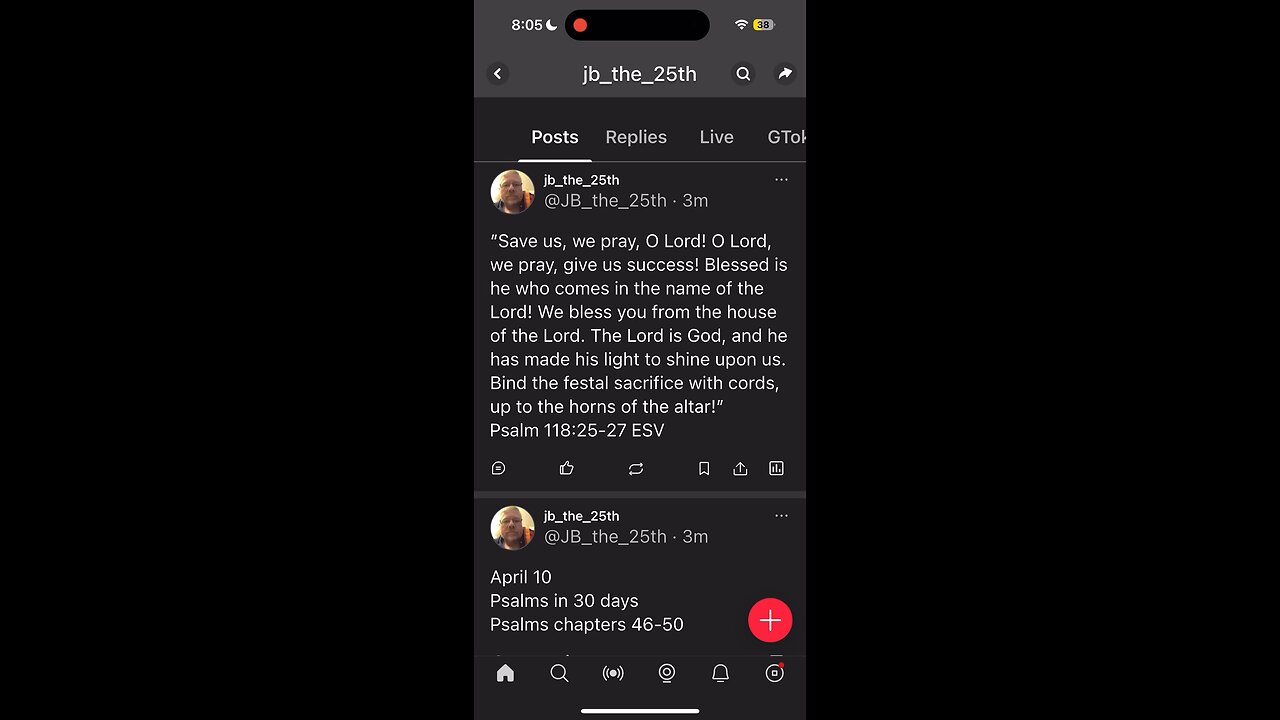This screenshot has height=720, width=1280.
Task: Open the GTok tab
Action: click(786, 137)
